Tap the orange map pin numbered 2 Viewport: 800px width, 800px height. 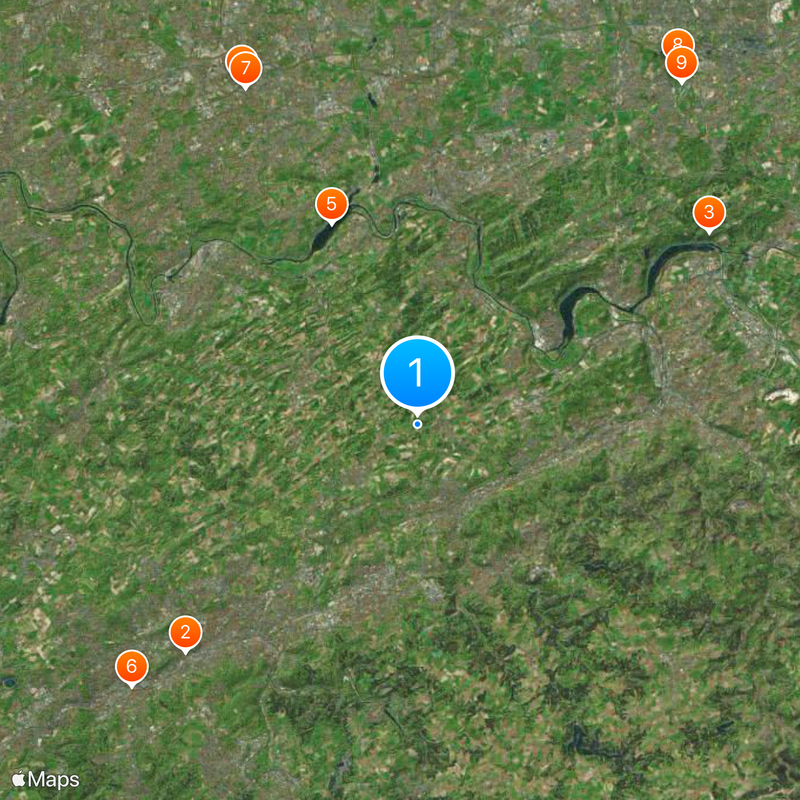[x=185, y=633]
